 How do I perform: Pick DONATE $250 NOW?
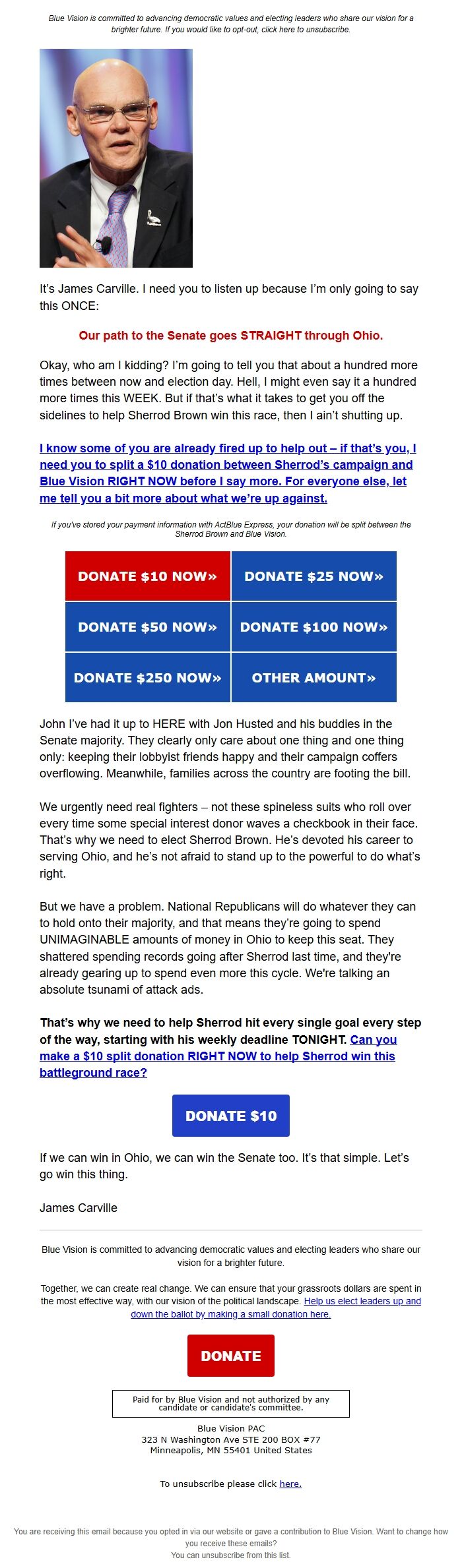click(x=148, y=678)
